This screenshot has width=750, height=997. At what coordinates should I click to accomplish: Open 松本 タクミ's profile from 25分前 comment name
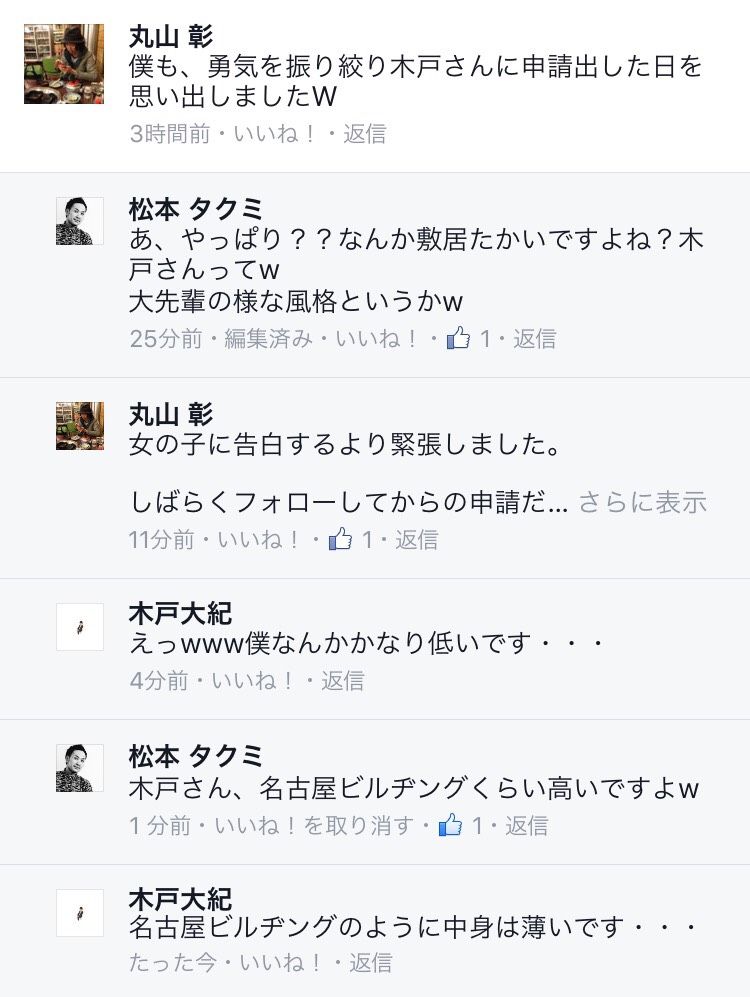pos(196,210)
